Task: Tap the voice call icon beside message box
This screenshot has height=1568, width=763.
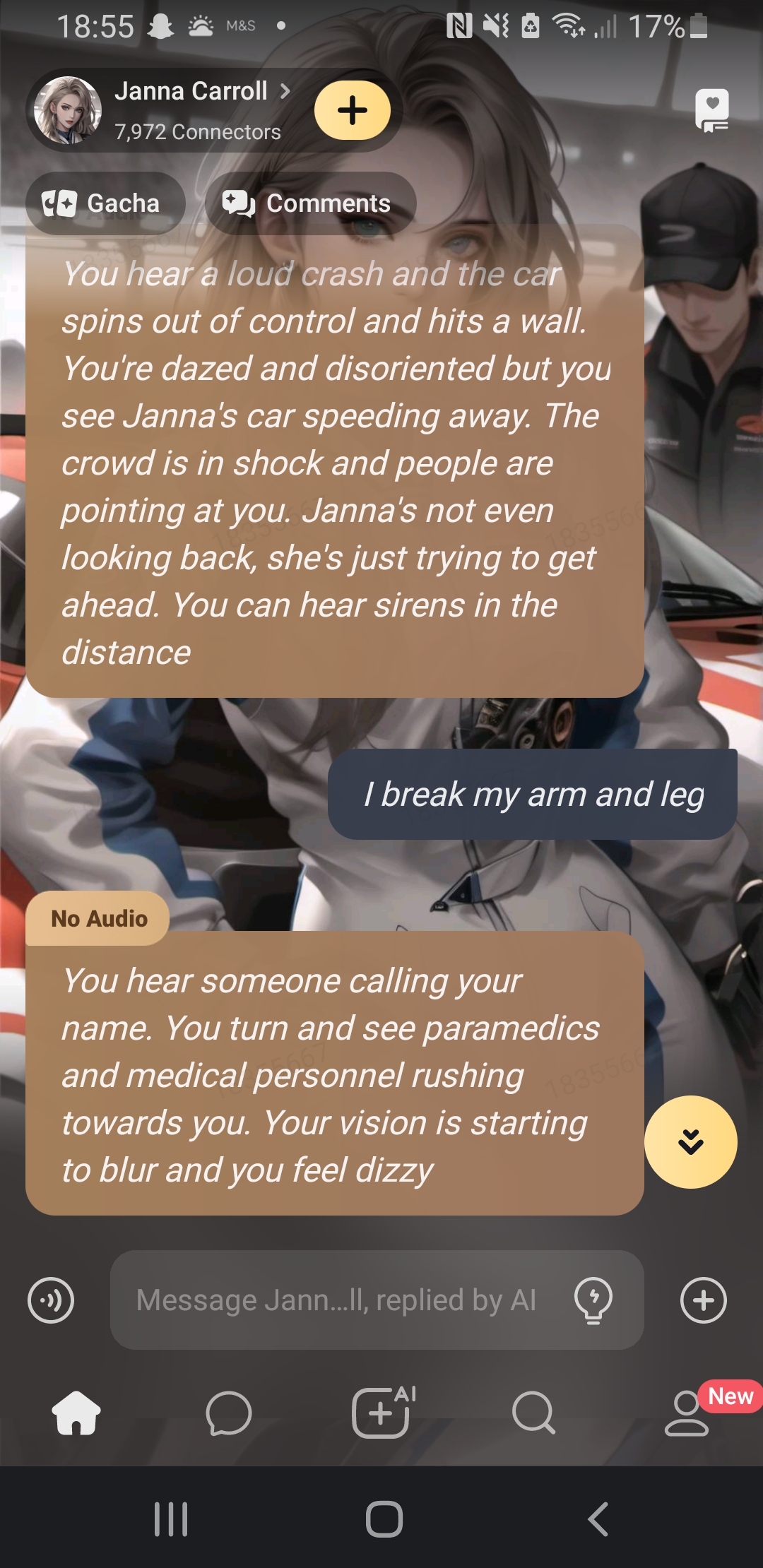Action: [x=51, y=1300]
